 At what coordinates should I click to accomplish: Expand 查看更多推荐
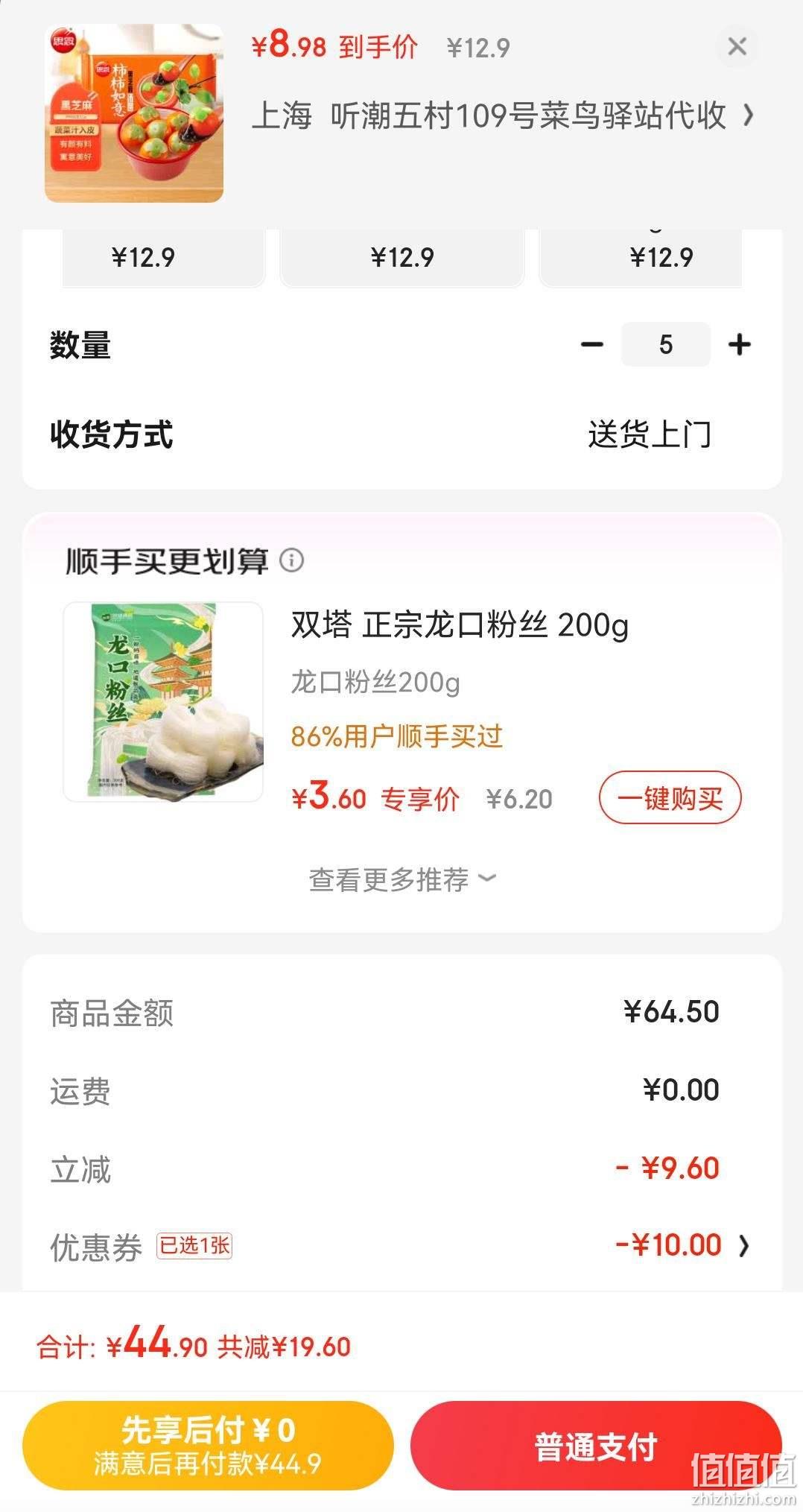coord(402,879)
